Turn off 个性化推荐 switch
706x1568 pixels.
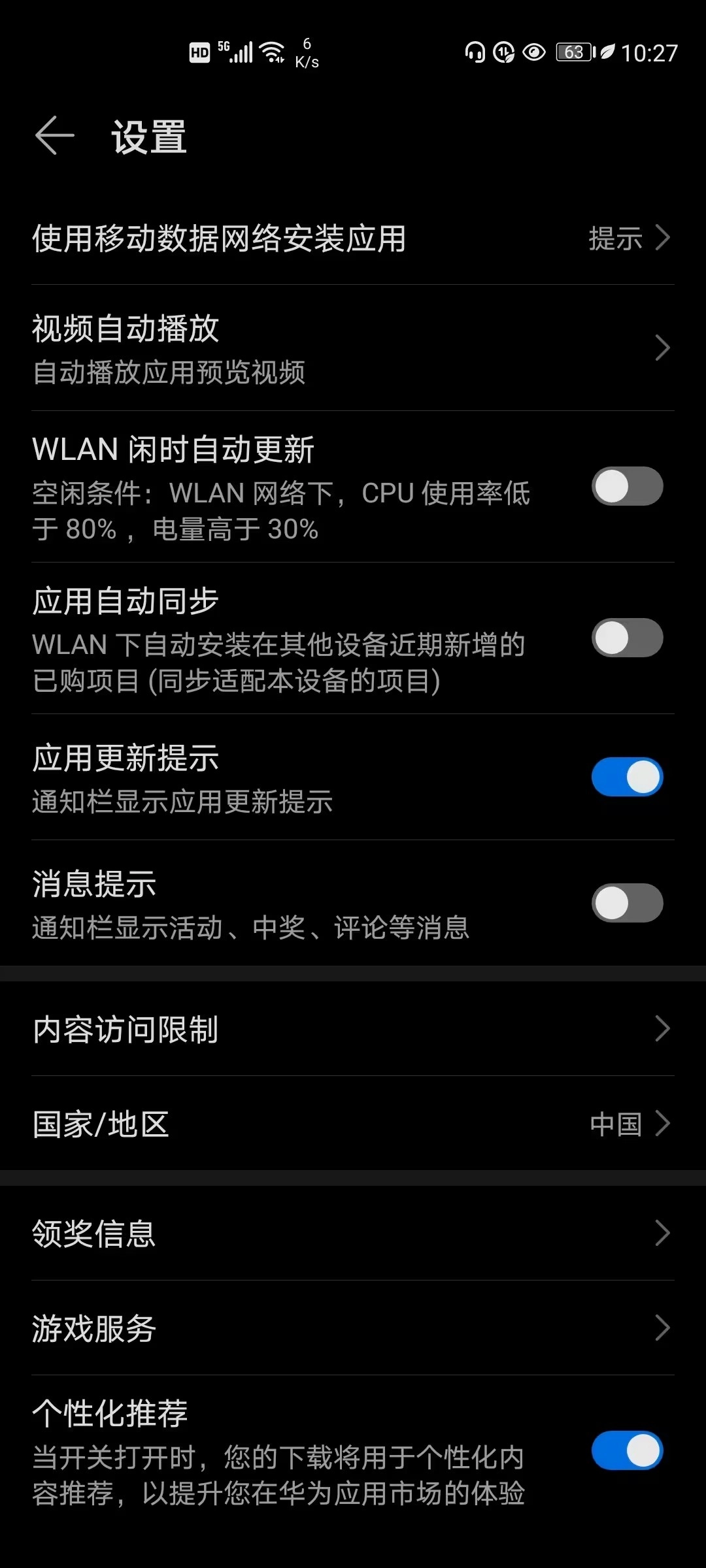click(627, 1450)
